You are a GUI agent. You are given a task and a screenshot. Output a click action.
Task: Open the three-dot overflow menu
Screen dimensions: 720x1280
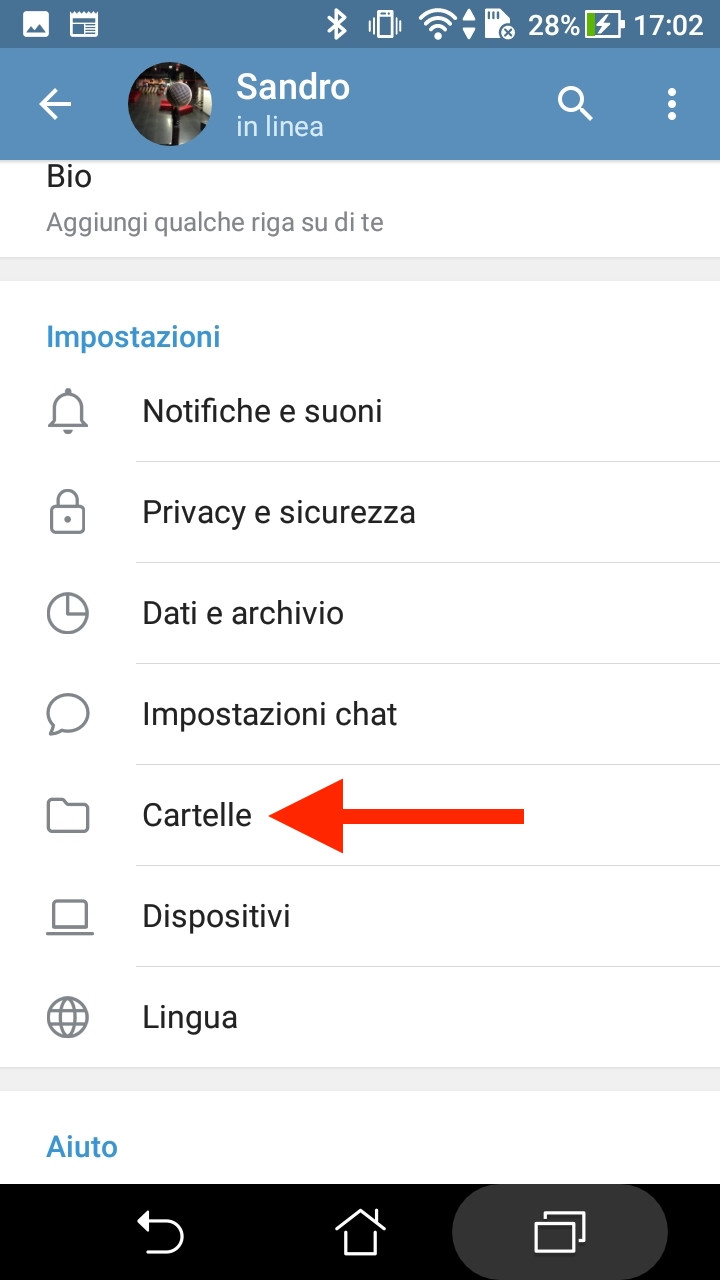(x=671, y=103)
